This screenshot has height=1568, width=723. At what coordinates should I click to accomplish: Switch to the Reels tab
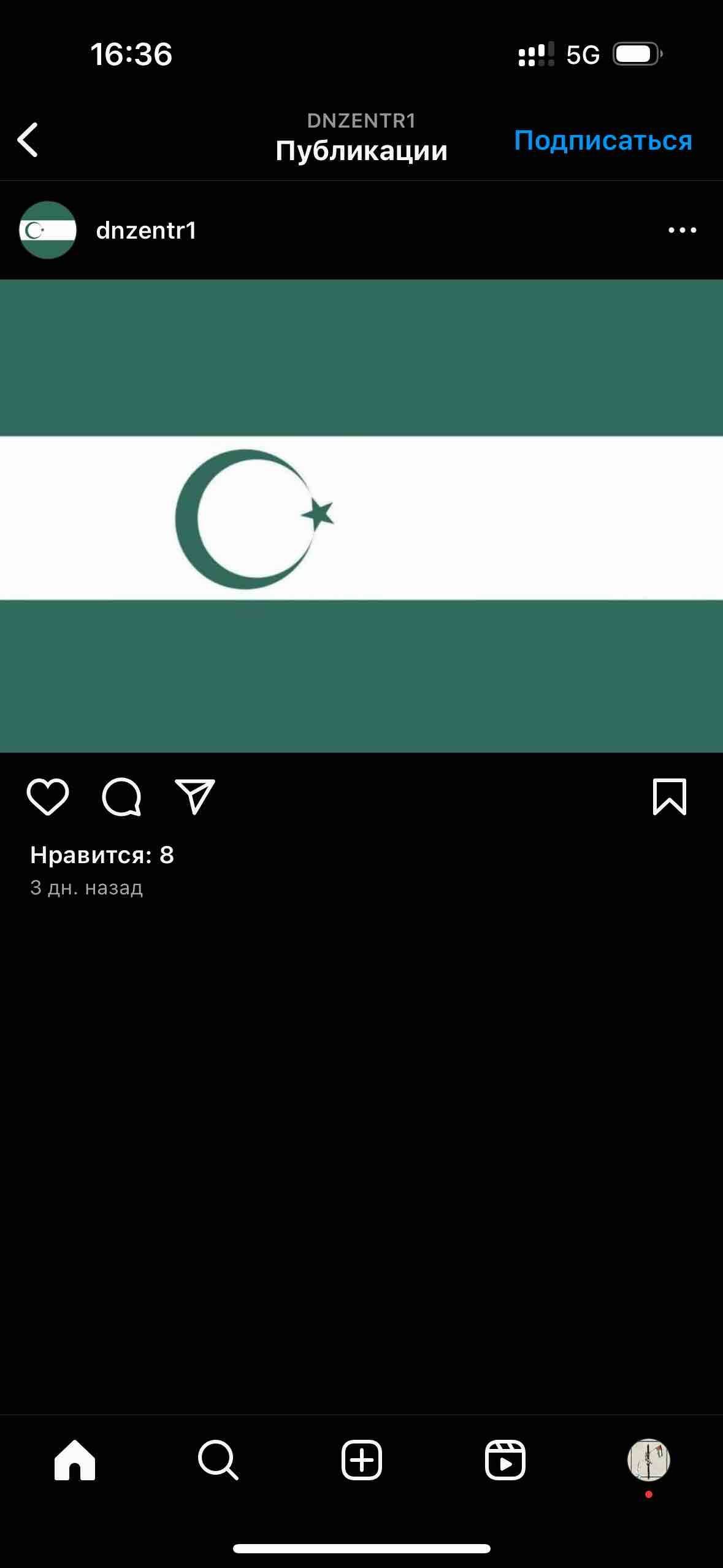505,1460
